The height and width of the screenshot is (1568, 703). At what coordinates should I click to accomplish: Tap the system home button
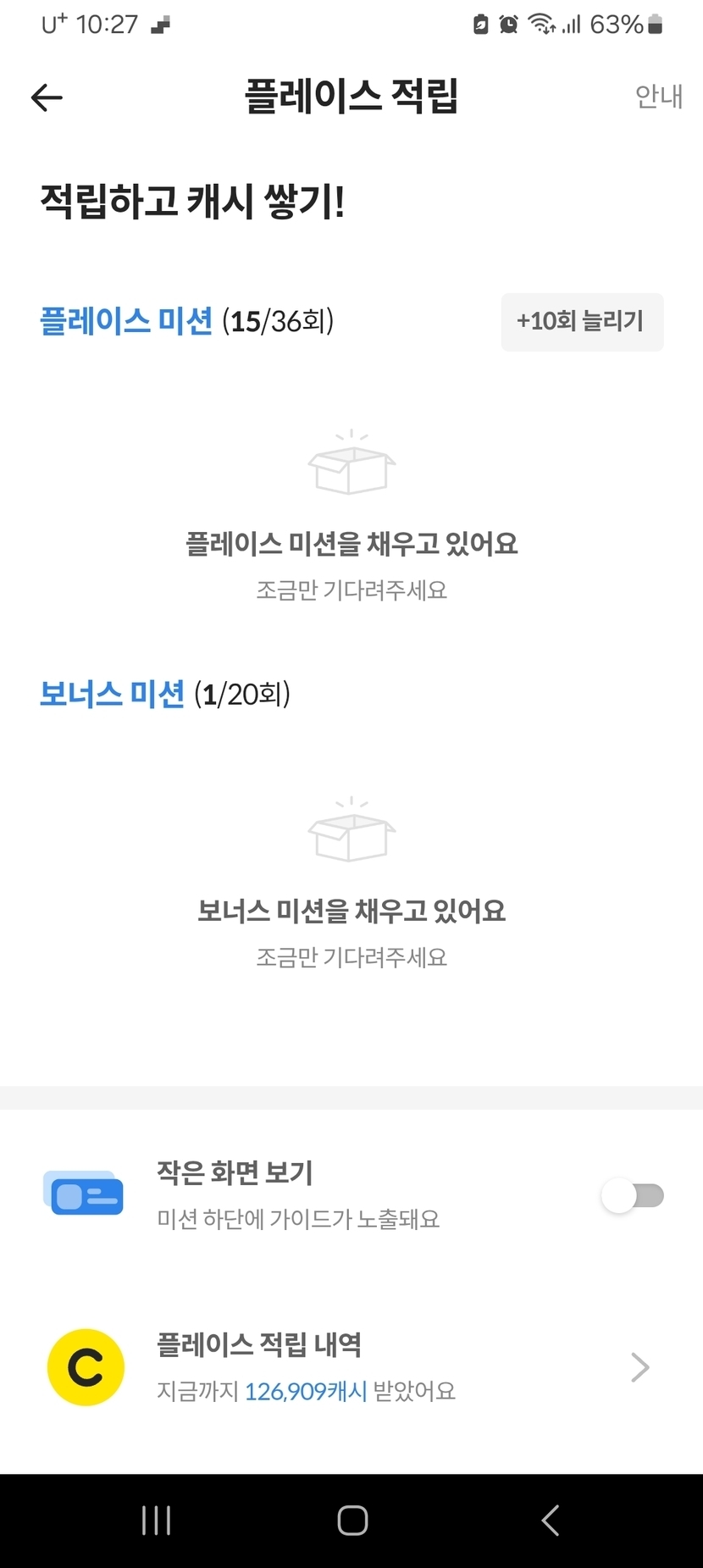click(x=352, y=1520)
